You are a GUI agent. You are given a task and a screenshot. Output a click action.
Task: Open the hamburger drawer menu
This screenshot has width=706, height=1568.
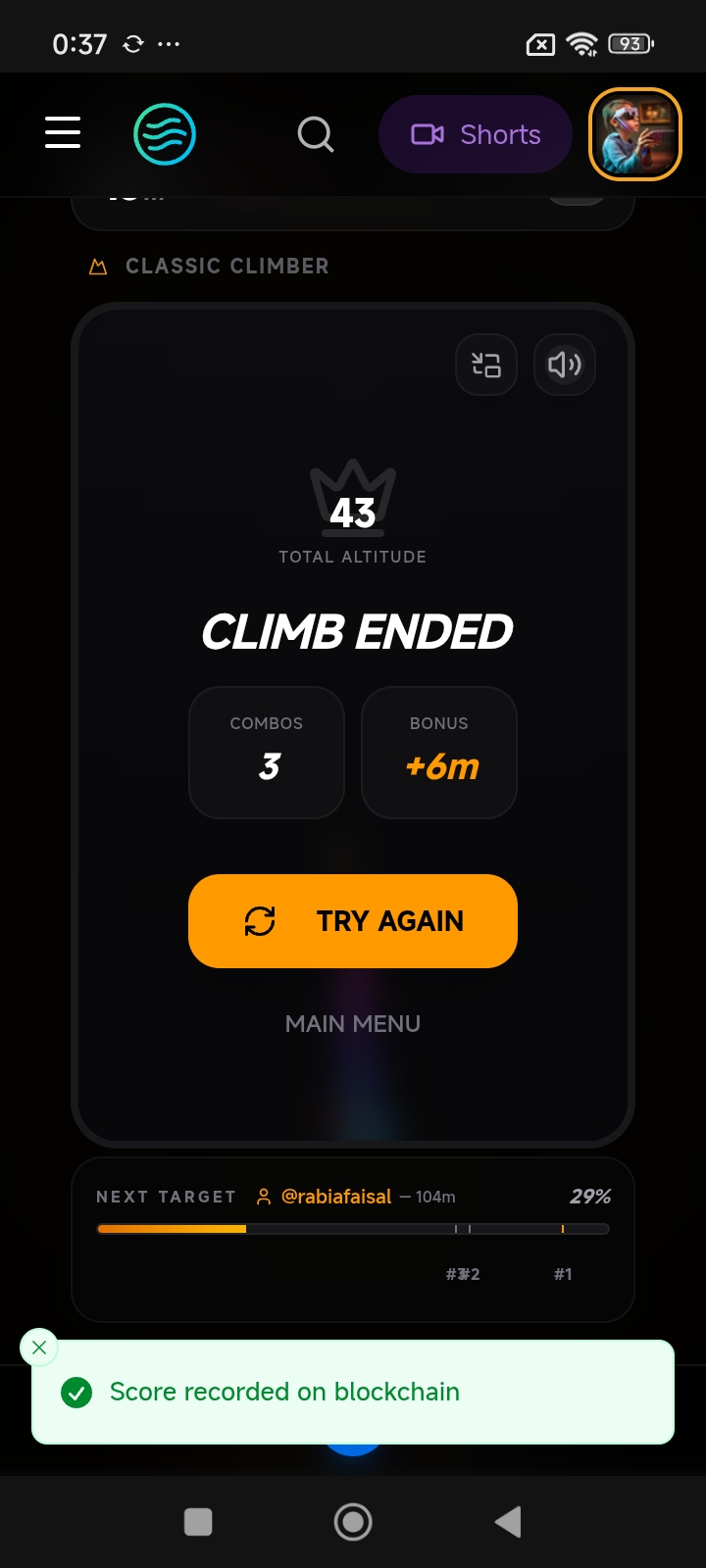63,133
